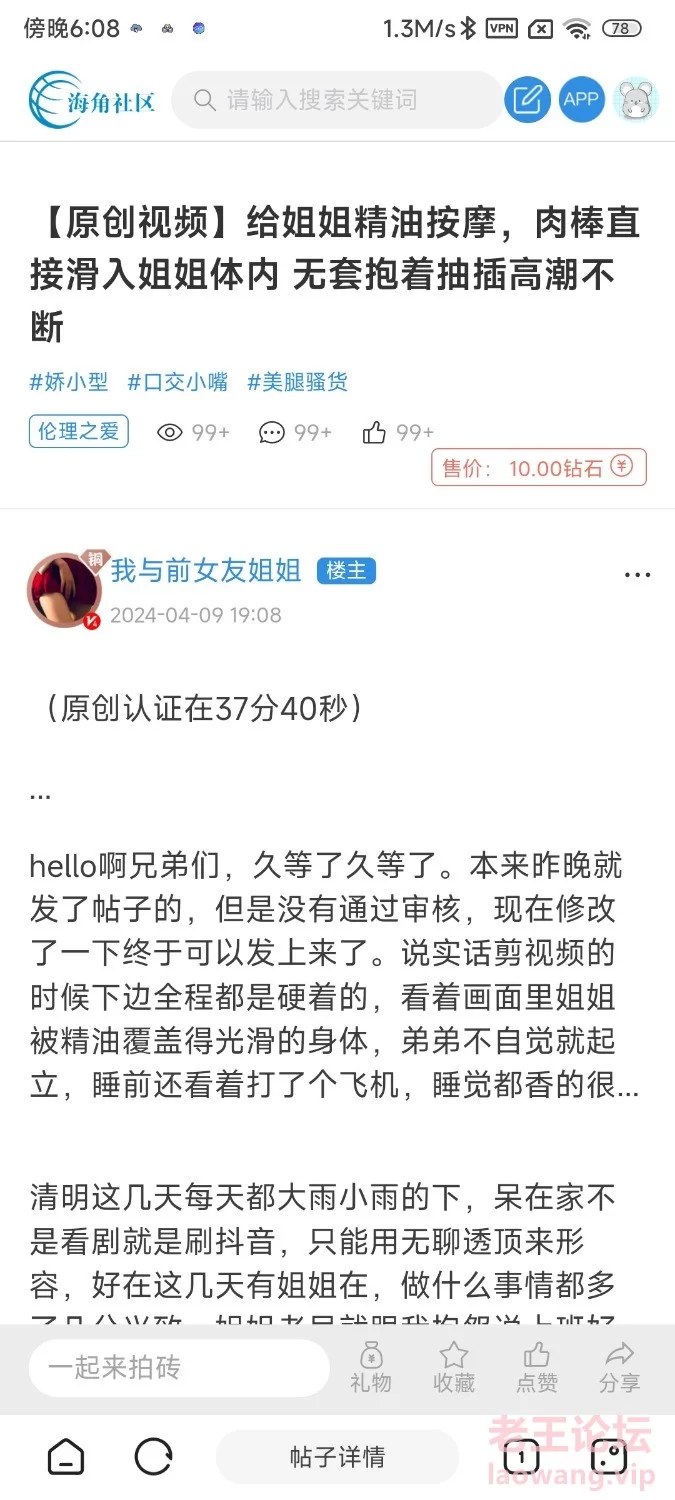The width and height of the screenshot is (675, 1500).
Task: Send a gift via 礼物
Action: tap(370, 1367)
